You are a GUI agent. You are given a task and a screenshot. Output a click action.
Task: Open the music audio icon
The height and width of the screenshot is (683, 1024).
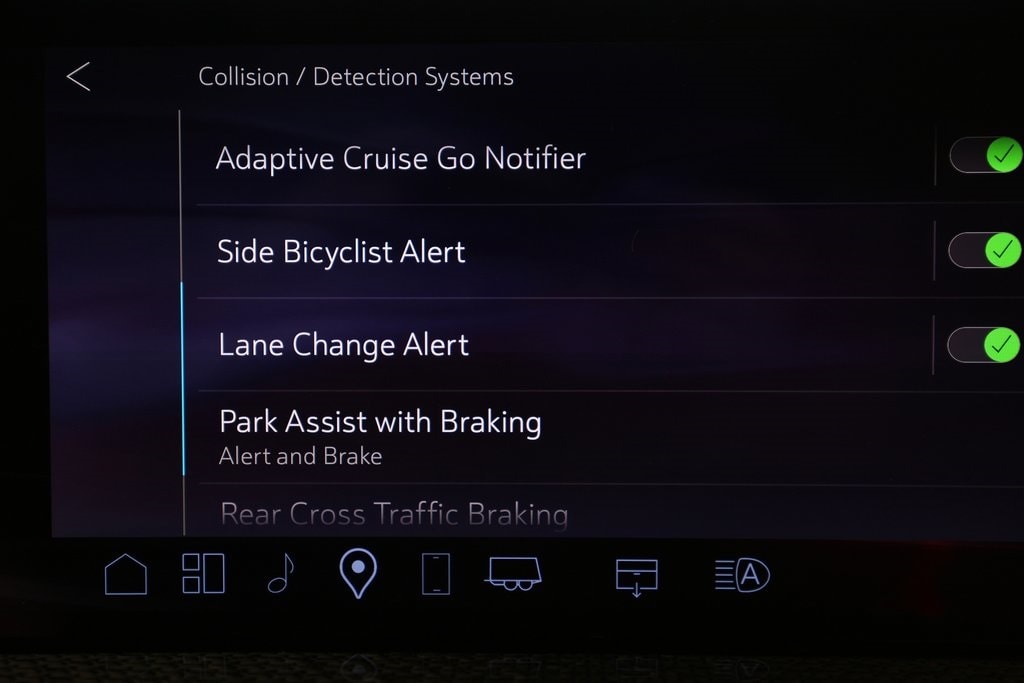281,574
